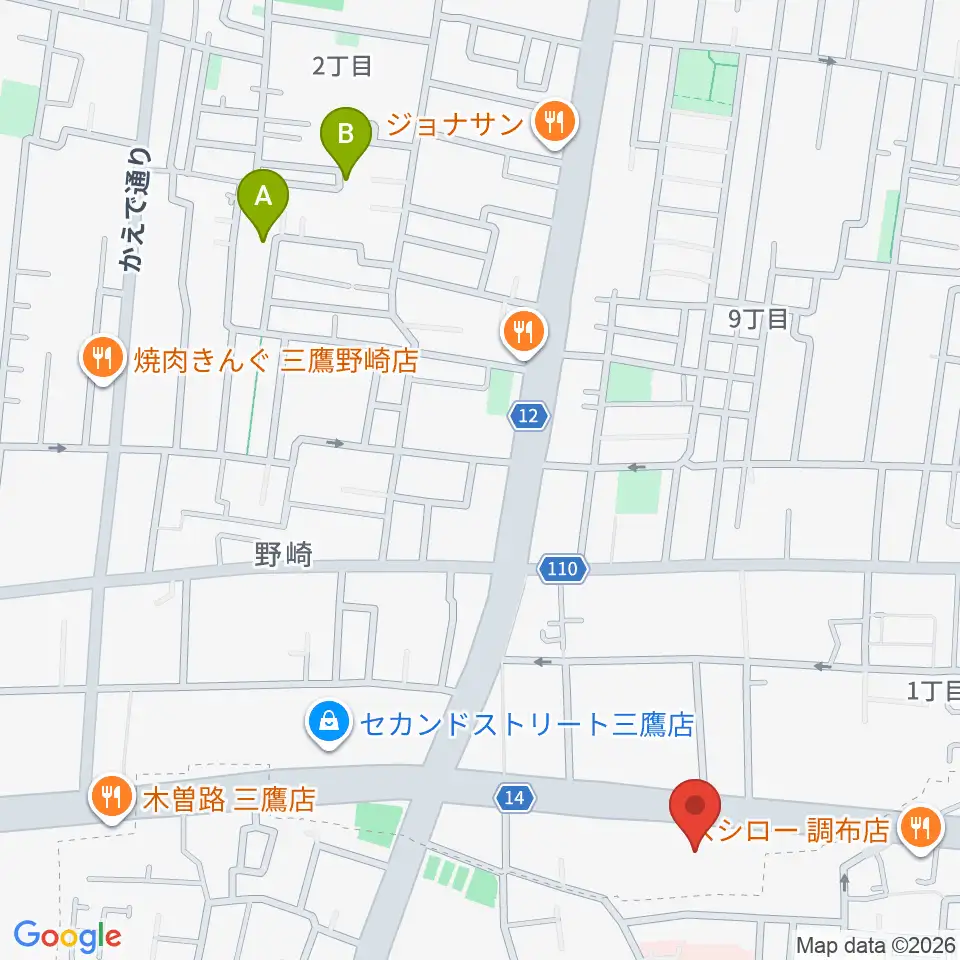This screenshot has width=960, height=960.
Task: Open the 木曽路 三鷹店 restaurant pin
Action: pyautogui.click(x=111, y=798)
